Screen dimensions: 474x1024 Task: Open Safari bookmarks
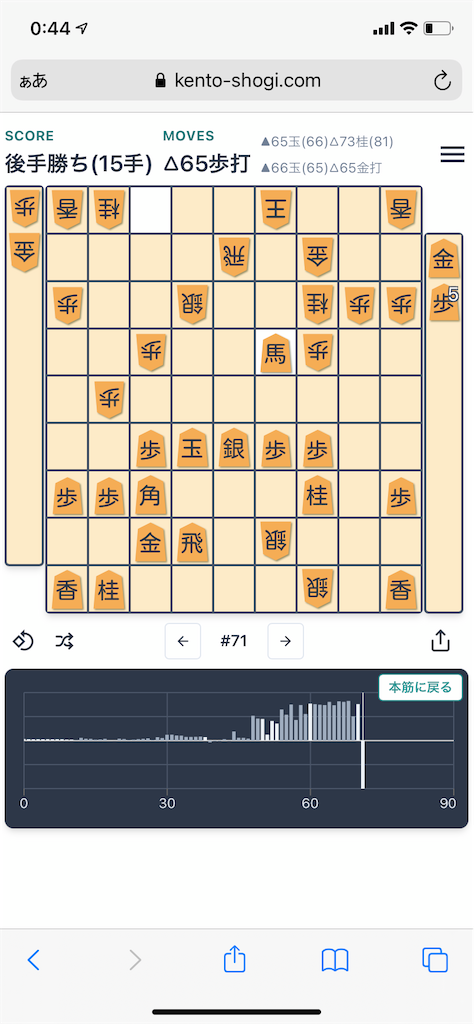[x=335, y=960]
